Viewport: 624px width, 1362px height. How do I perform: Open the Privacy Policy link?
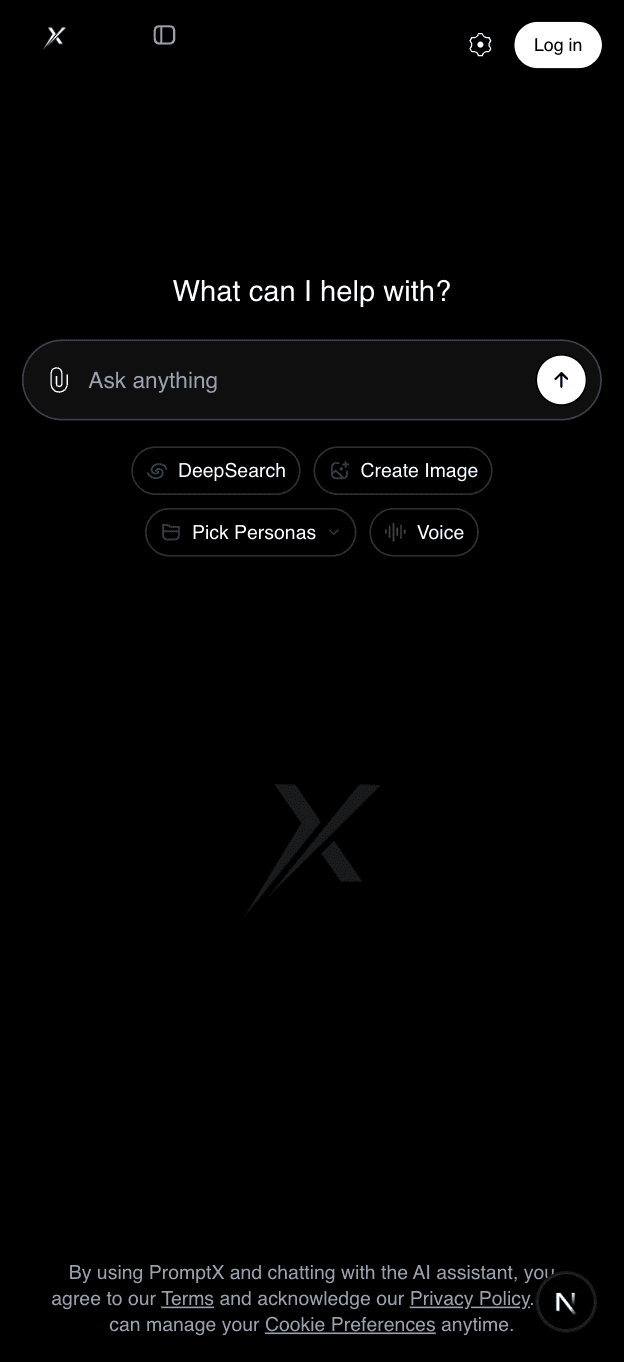pos(469,1299)
